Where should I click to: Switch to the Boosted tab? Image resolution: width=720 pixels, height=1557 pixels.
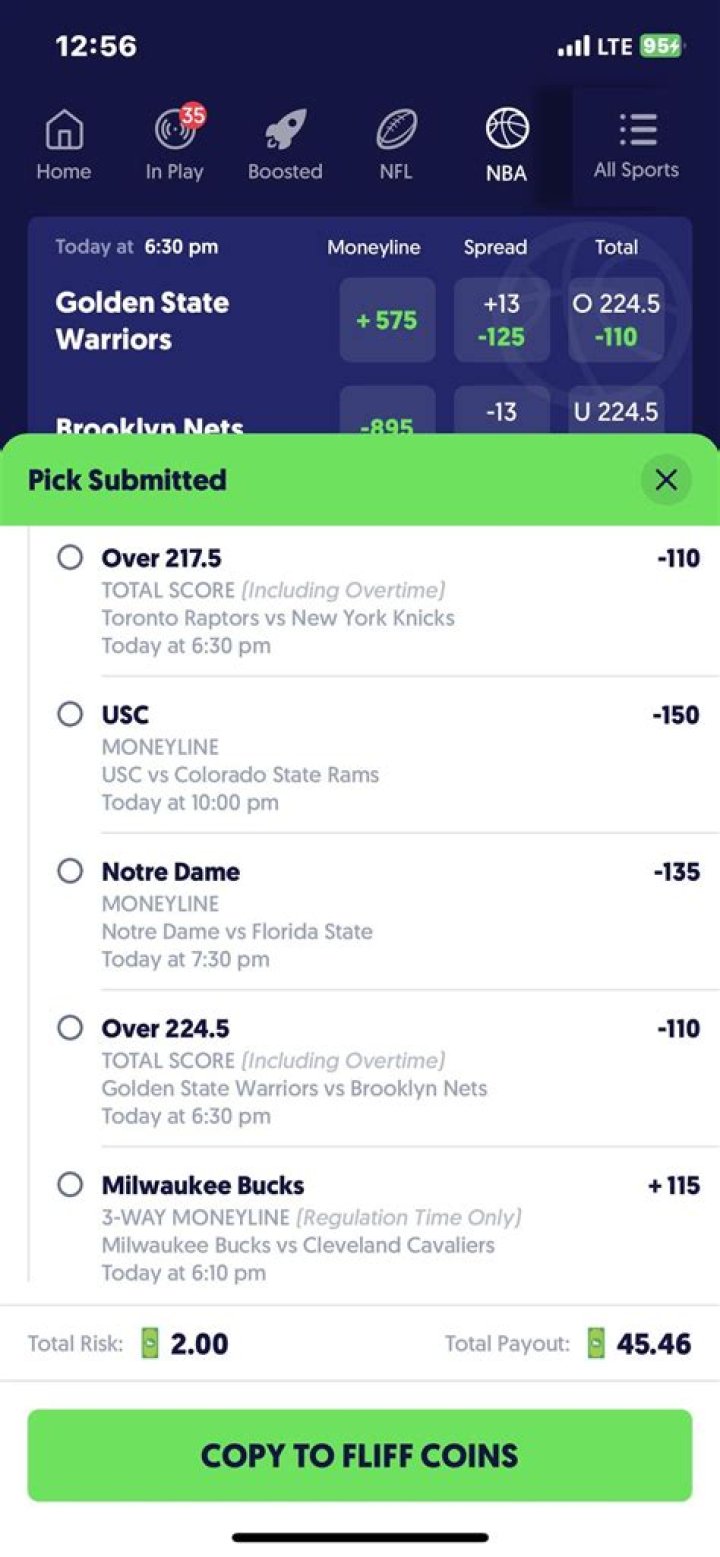pos(285,146)
